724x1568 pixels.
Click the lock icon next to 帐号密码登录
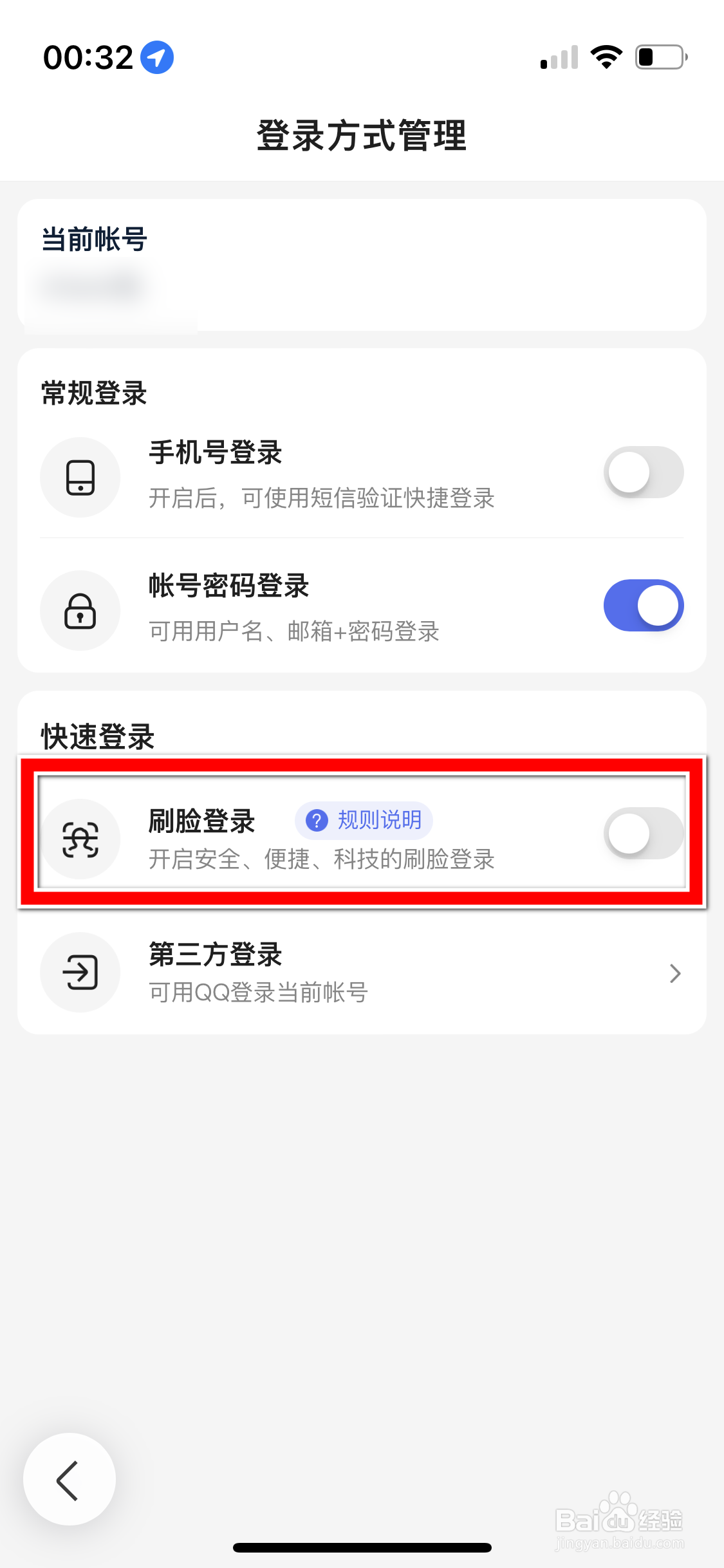(x=80, y=610)
